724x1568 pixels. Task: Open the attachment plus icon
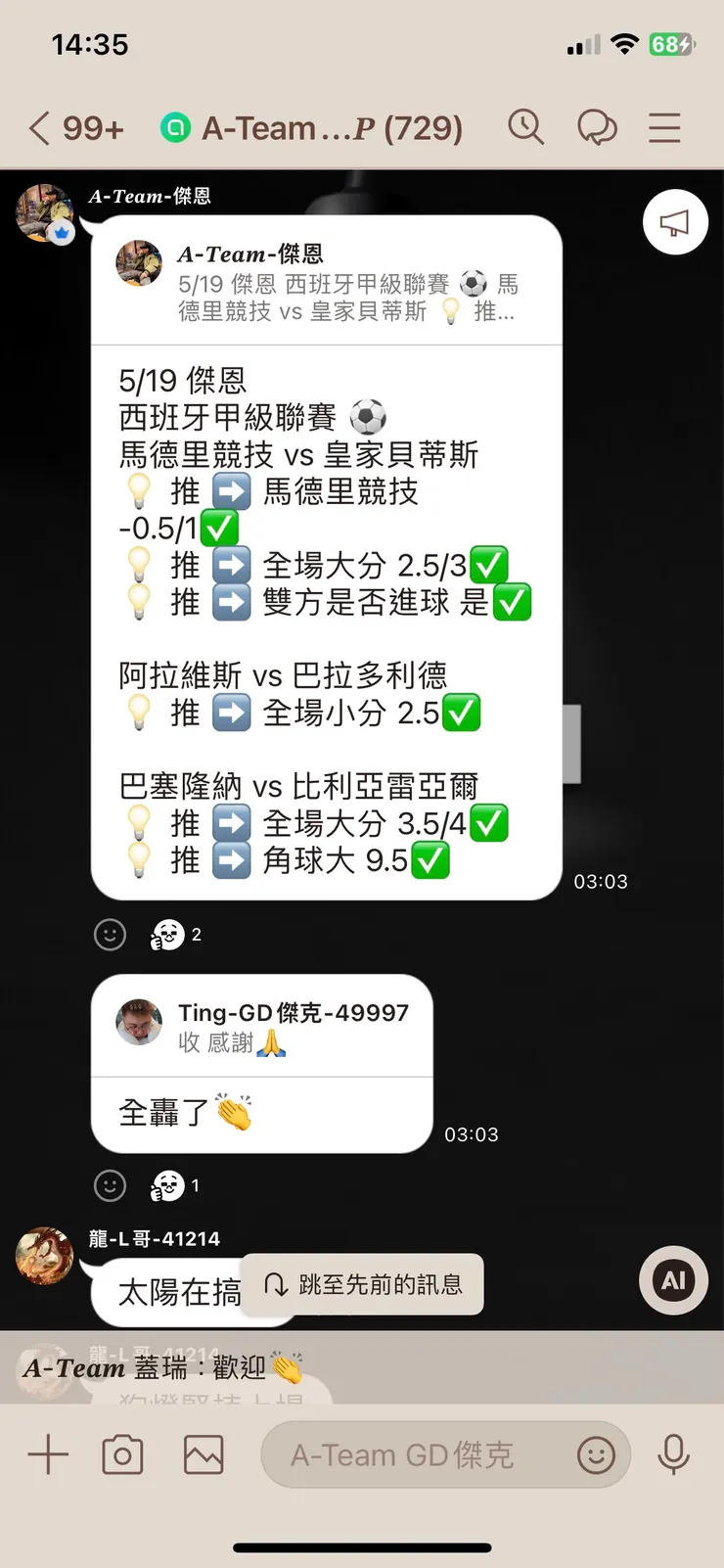coord(47,1454)
